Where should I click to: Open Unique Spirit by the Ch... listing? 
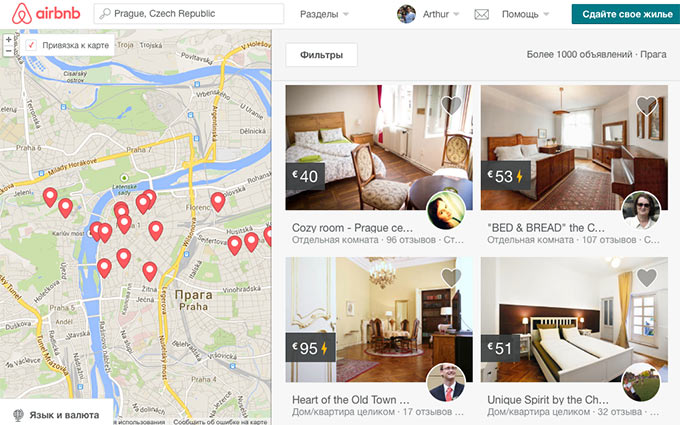pos(547,398)
